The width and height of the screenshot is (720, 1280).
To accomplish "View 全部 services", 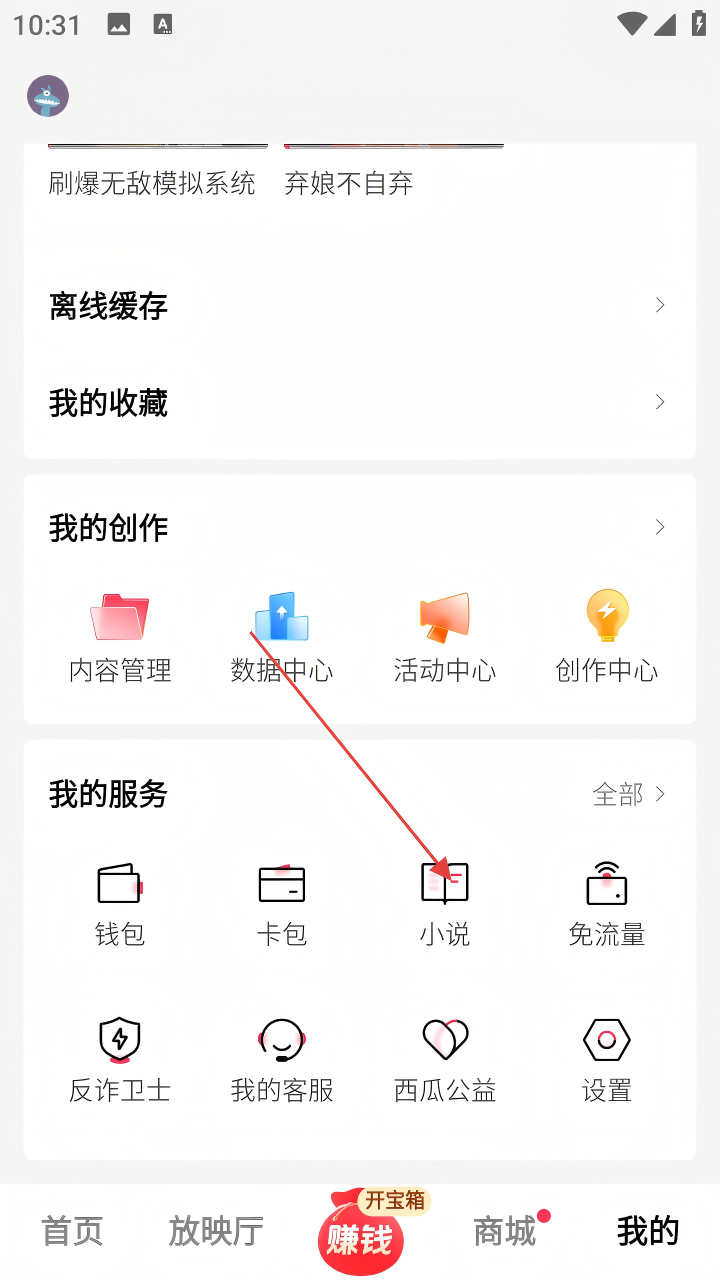I will (629, 794).
